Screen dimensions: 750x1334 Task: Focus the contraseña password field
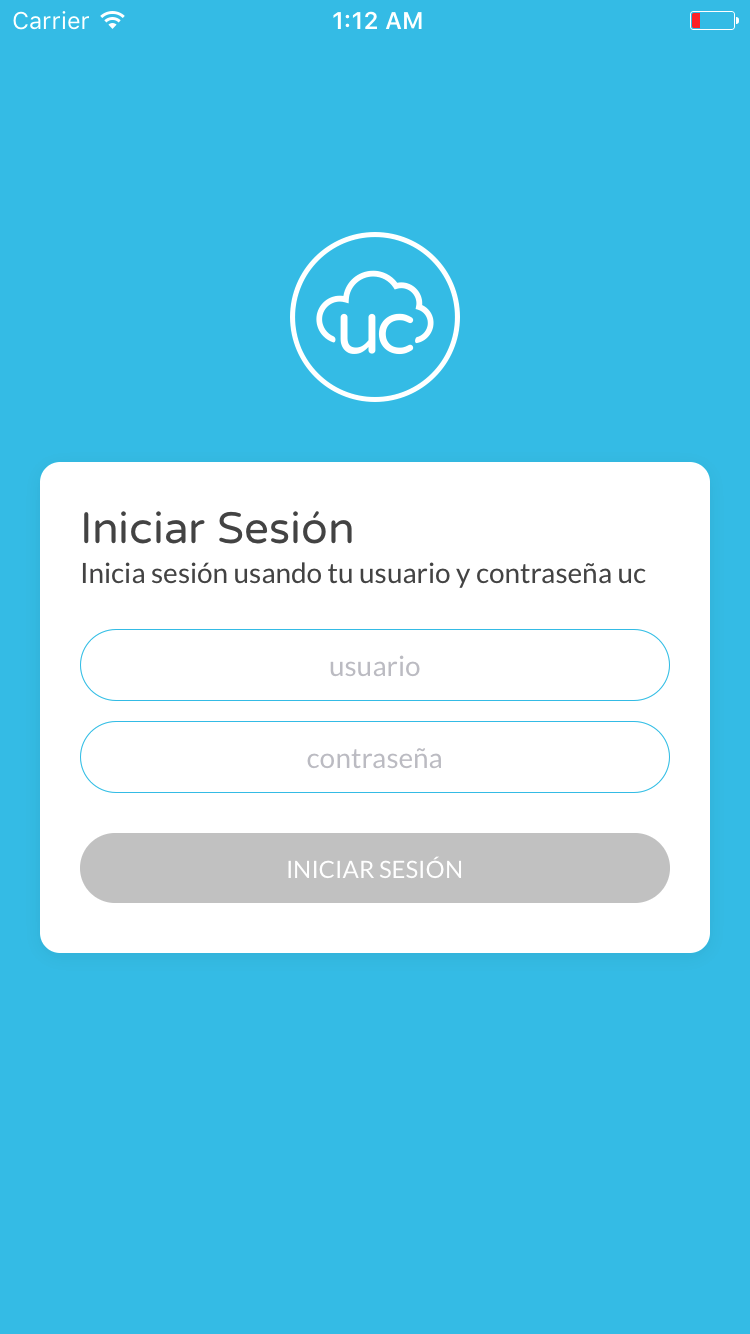coord(375,758)
